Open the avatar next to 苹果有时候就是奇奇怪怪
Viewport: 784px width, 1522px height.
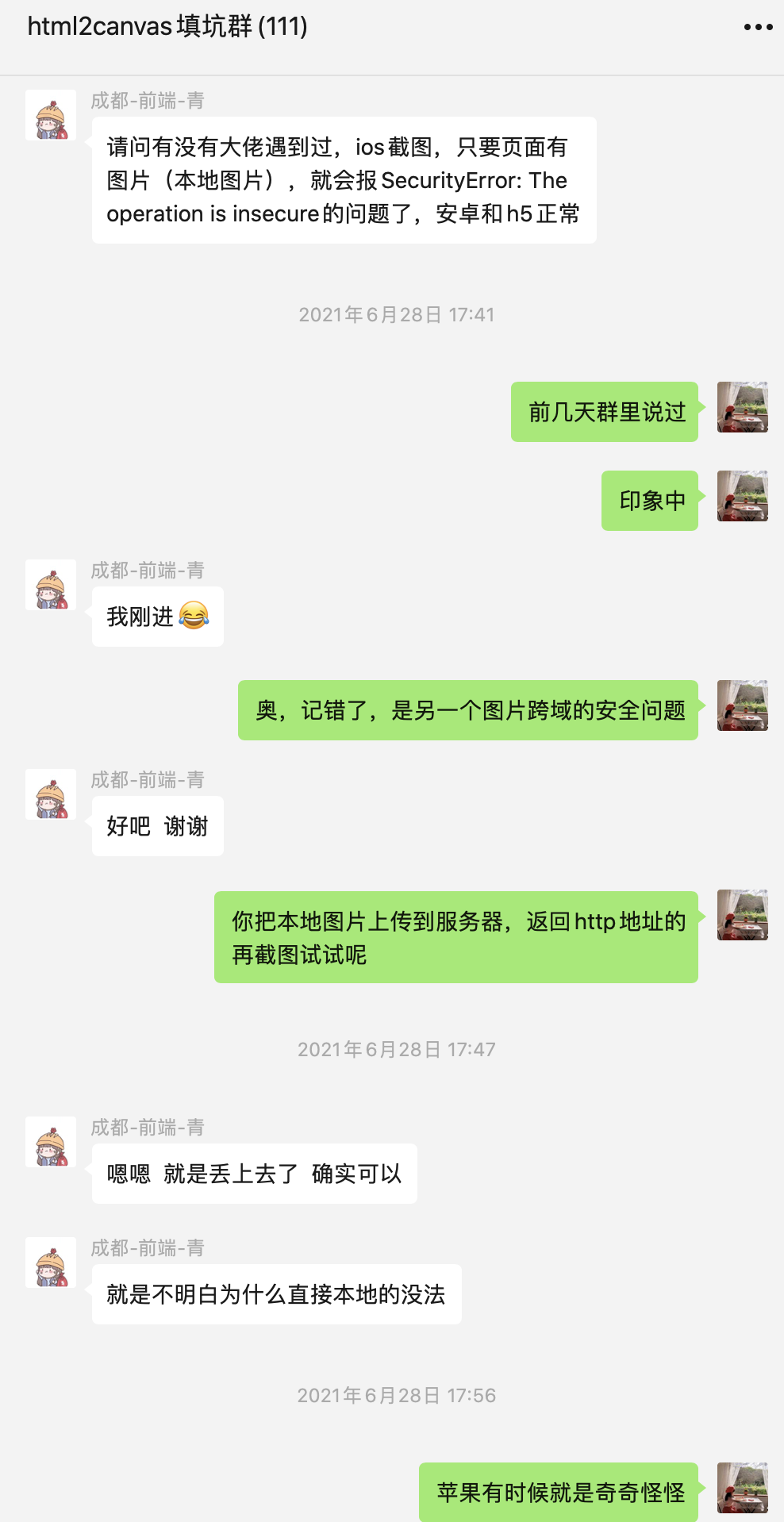tap(742, 1488)
